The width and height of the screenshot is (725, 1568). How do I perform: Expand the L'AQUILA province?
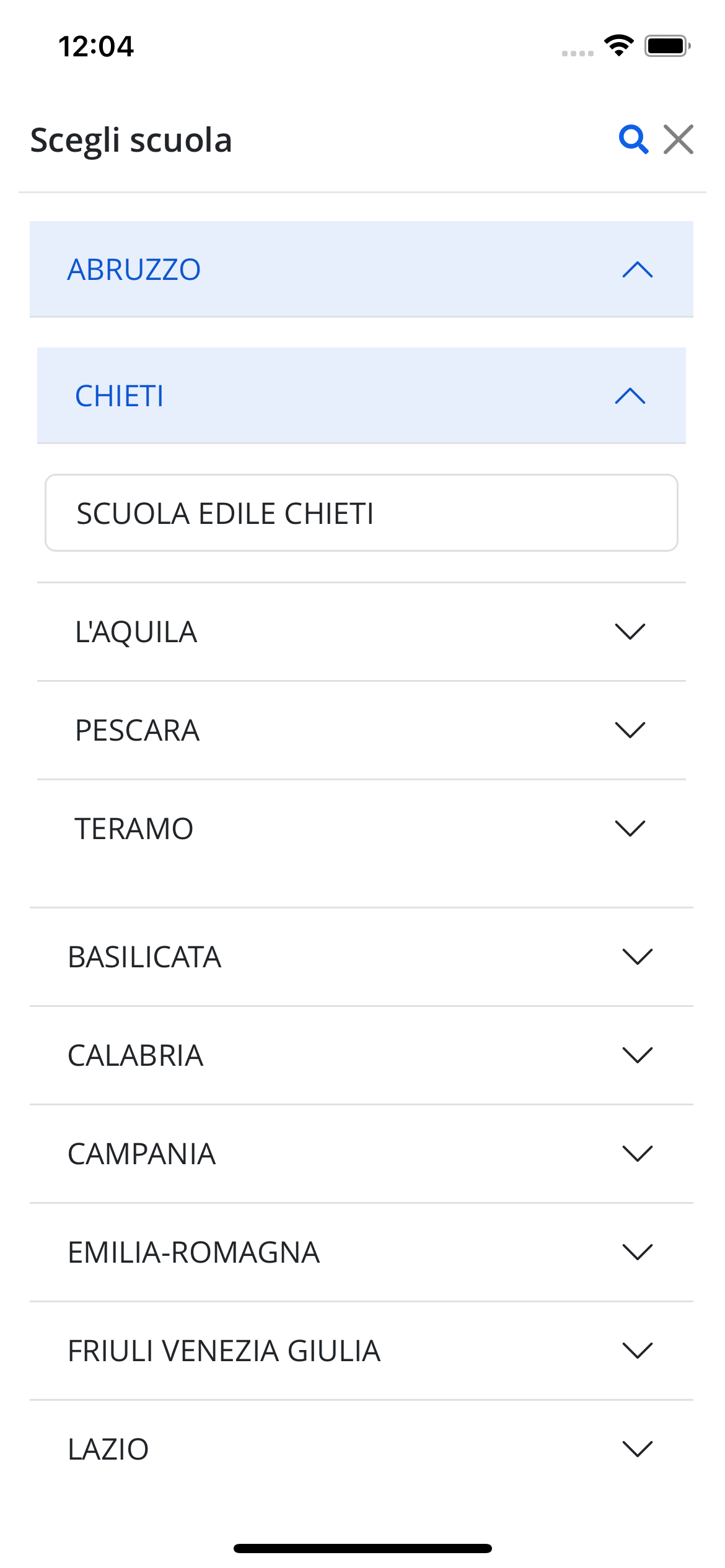[362, 632]
